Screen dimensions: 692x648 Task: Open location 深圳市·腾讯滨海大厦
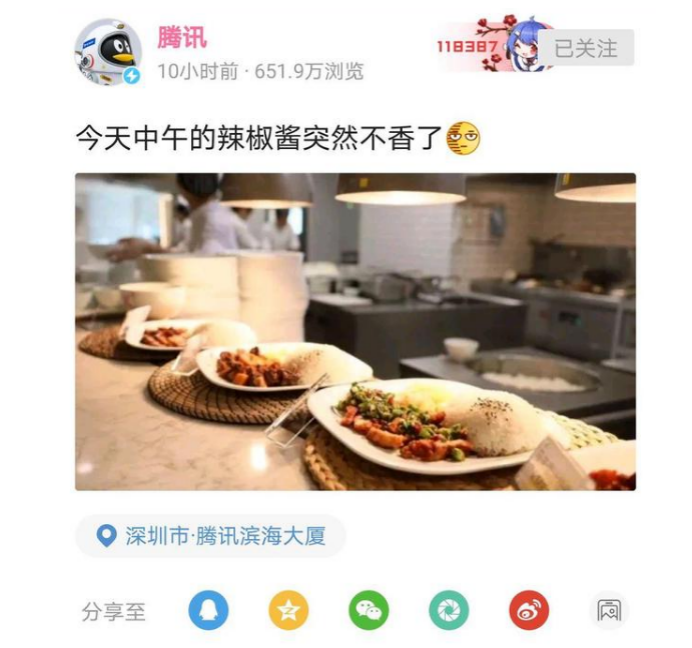pyautogui.click(x=211, y=537)
